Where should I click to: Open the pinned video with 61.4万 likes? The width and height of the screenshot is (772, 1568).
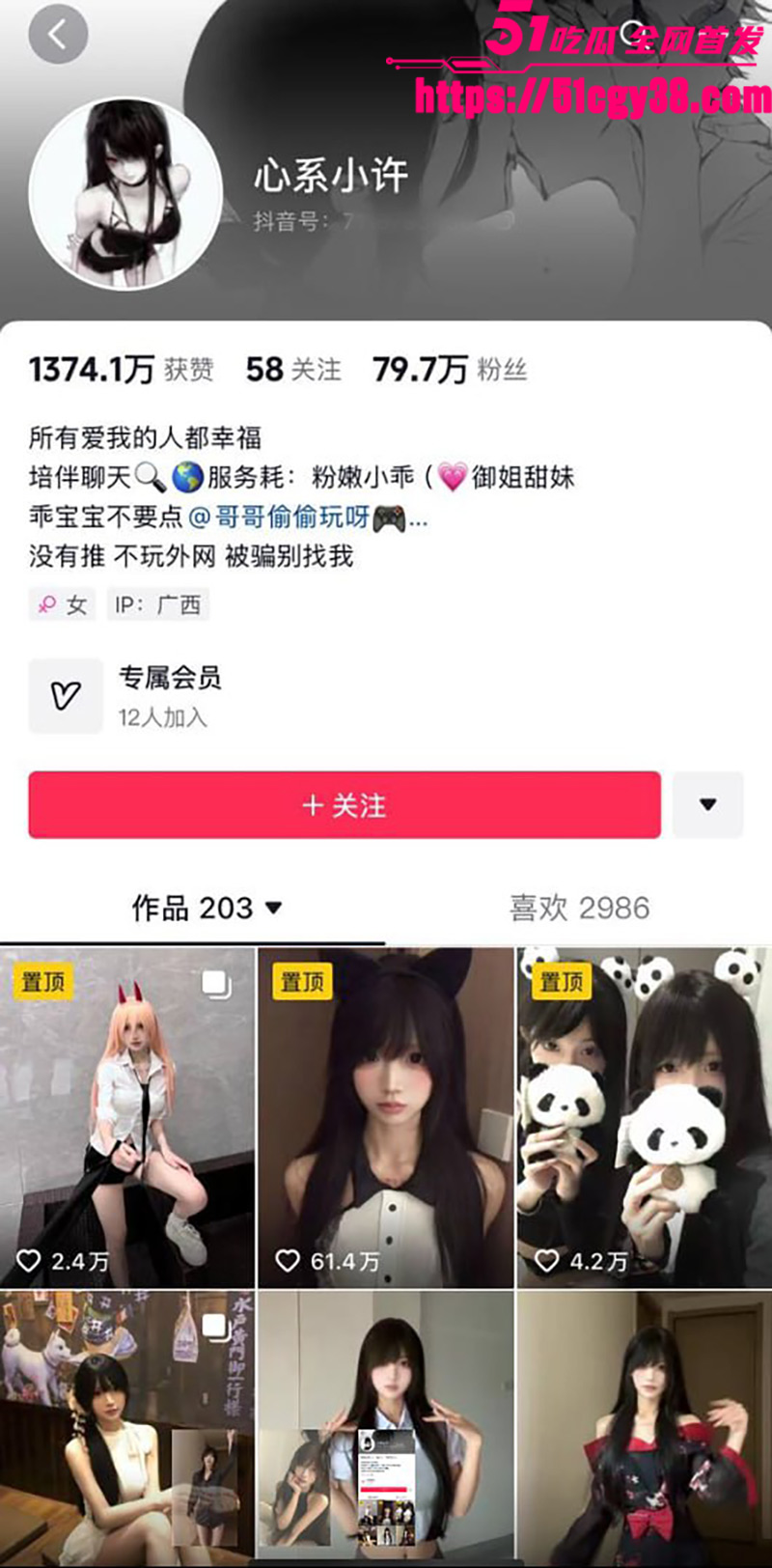(x=386, y=1117)
